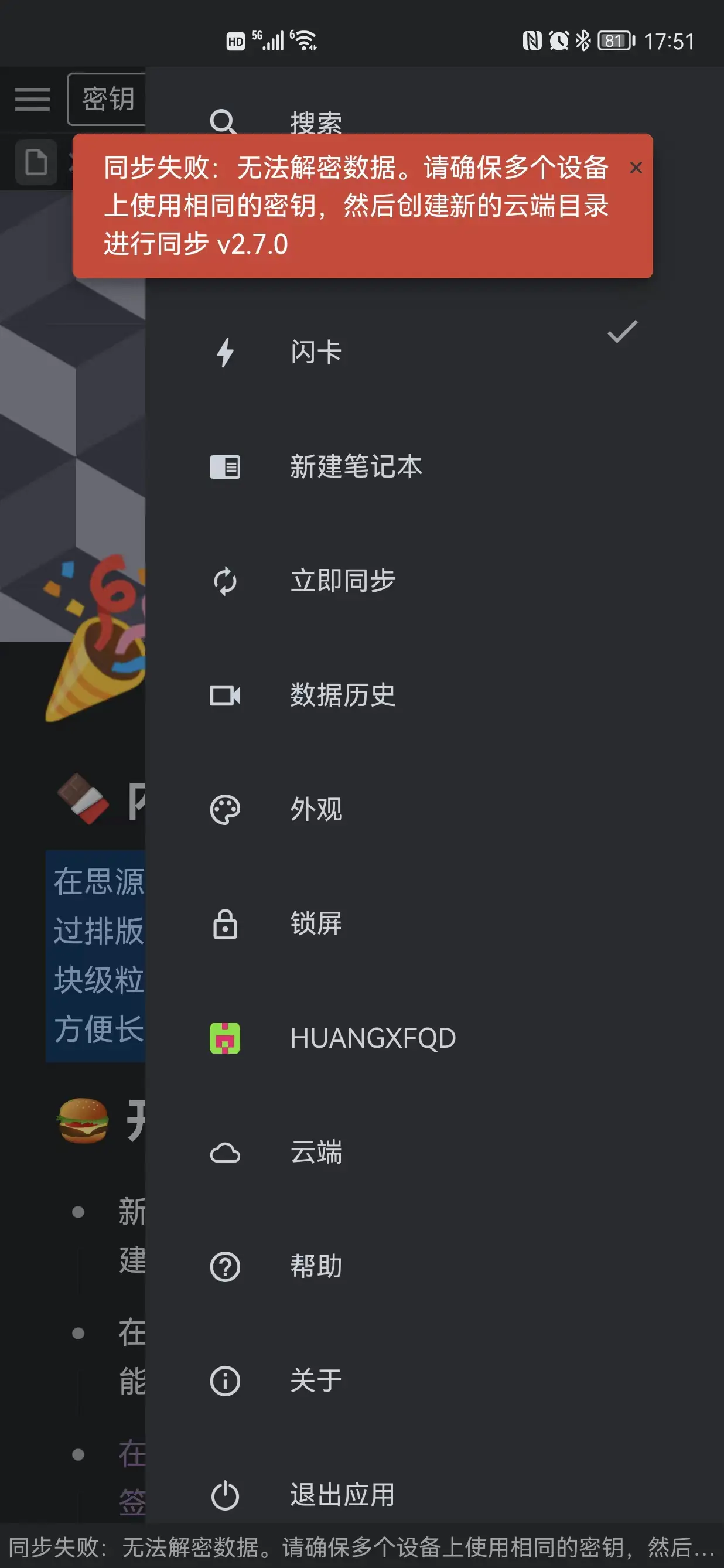Open the hamburger navigation menu
Image resolution: width=724 pixels, height=1568 pixels.
[32, 100]
